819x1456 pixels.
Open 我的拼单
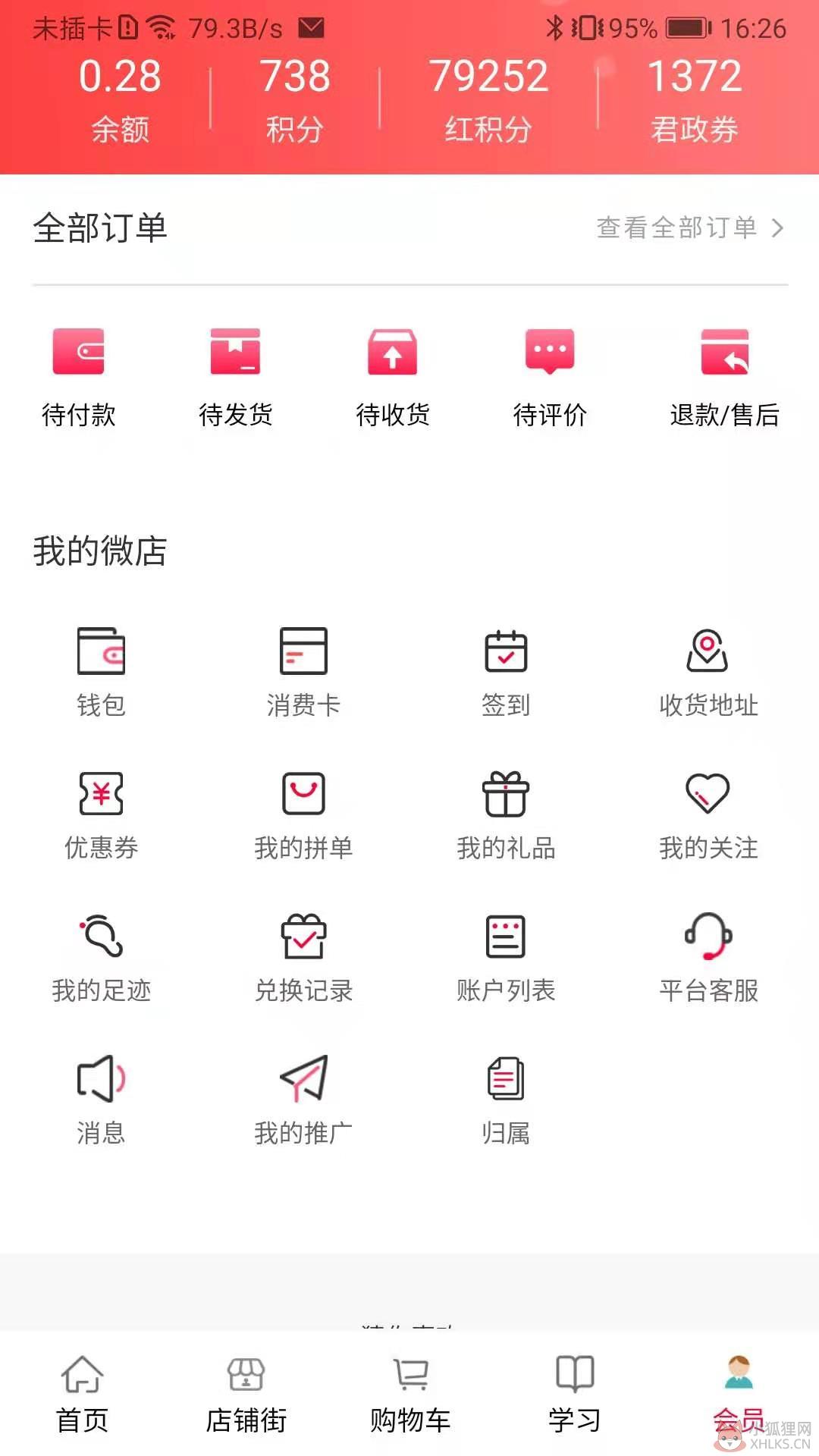(303, 815)
